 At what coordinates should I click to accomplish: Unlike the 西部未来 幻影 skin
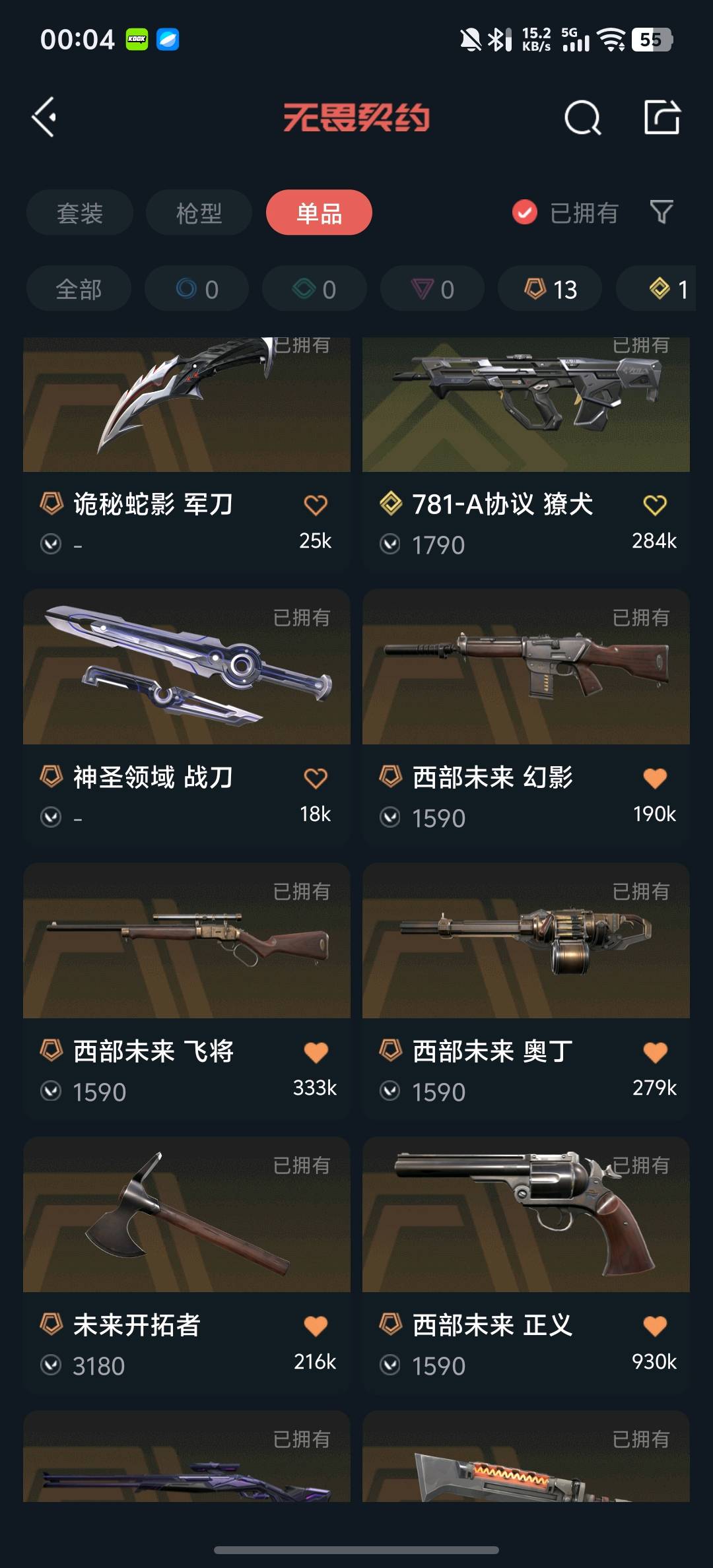[x=655, y=779]
